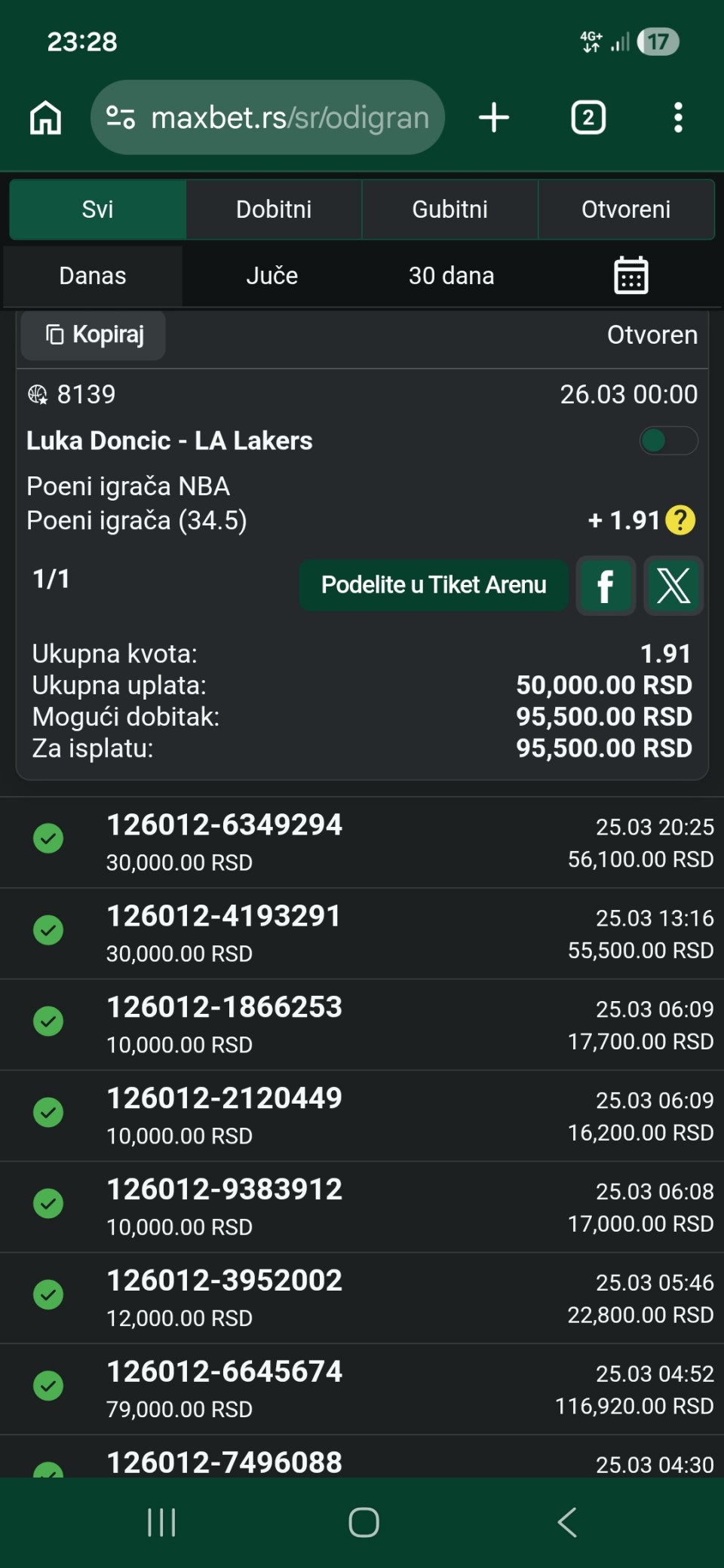Go to the browser home page
Screen dimensions: 724x1568
(45, 118)
